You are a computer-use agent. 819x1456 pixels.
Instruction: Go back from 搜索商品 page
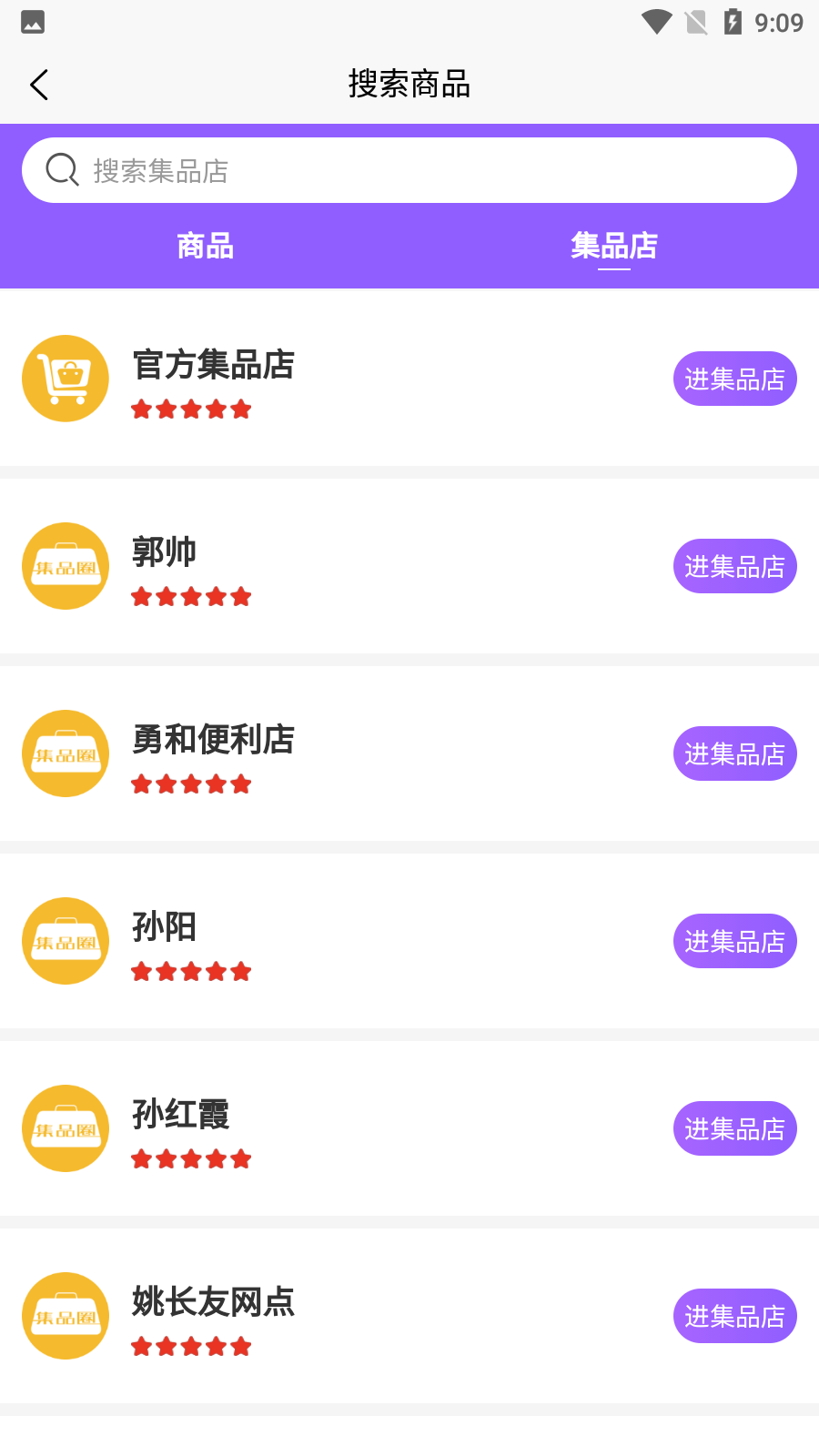pos(39,85)
